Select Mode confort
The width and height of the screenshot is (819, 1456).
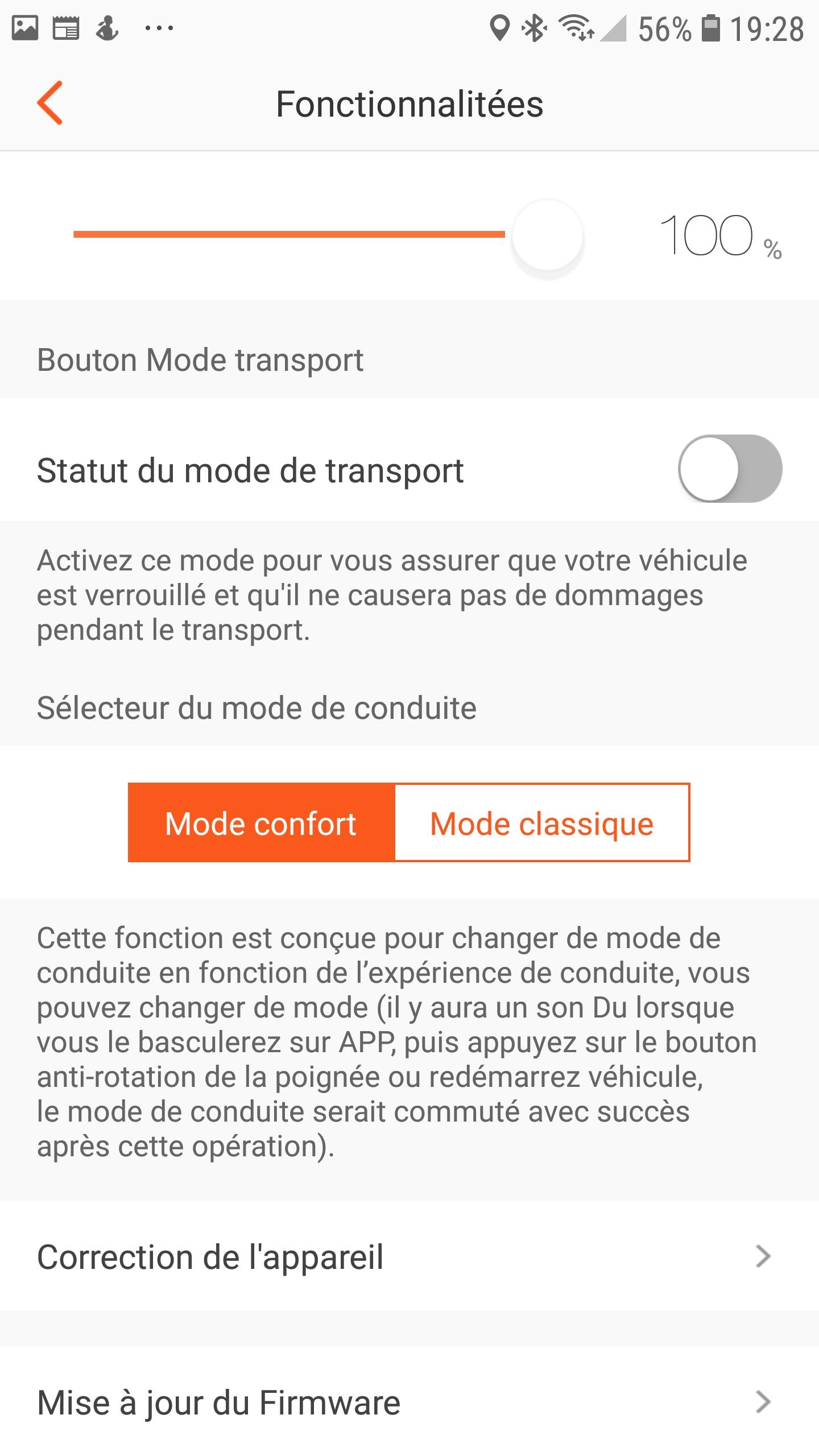point(261,822)
